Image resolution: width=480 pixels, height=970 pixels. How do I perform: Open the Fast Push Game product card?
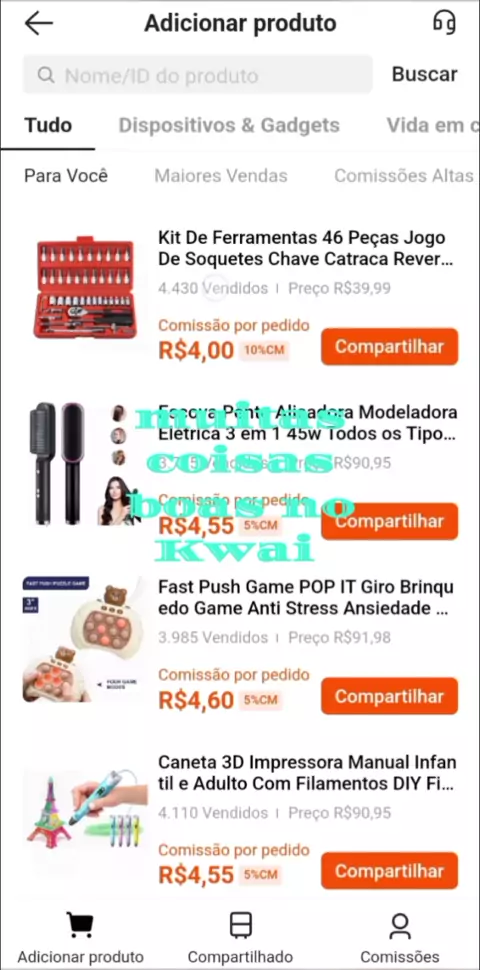pyautogui.click(x=240, y=646)
